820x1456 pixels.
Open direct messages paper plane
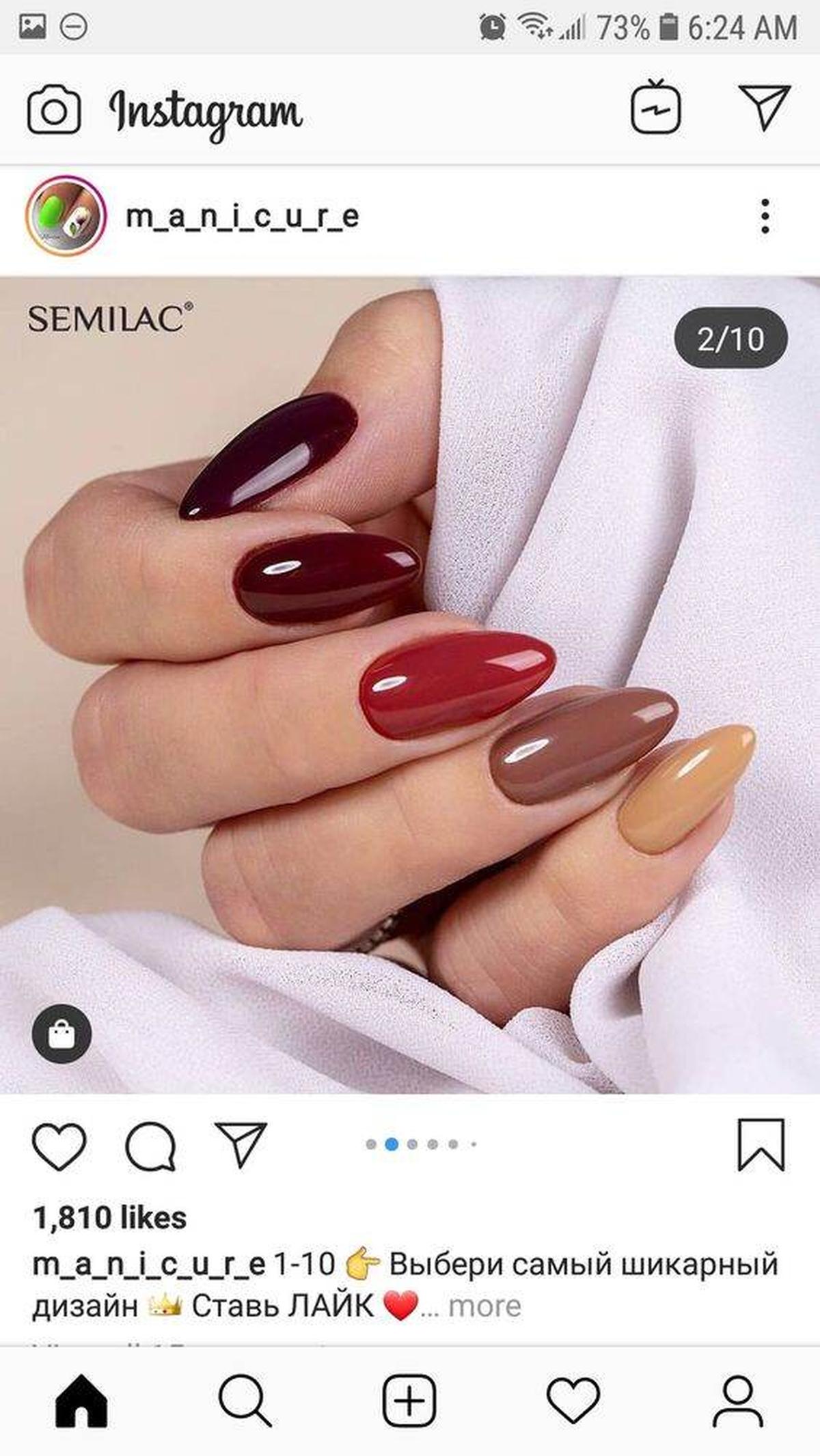765,107
